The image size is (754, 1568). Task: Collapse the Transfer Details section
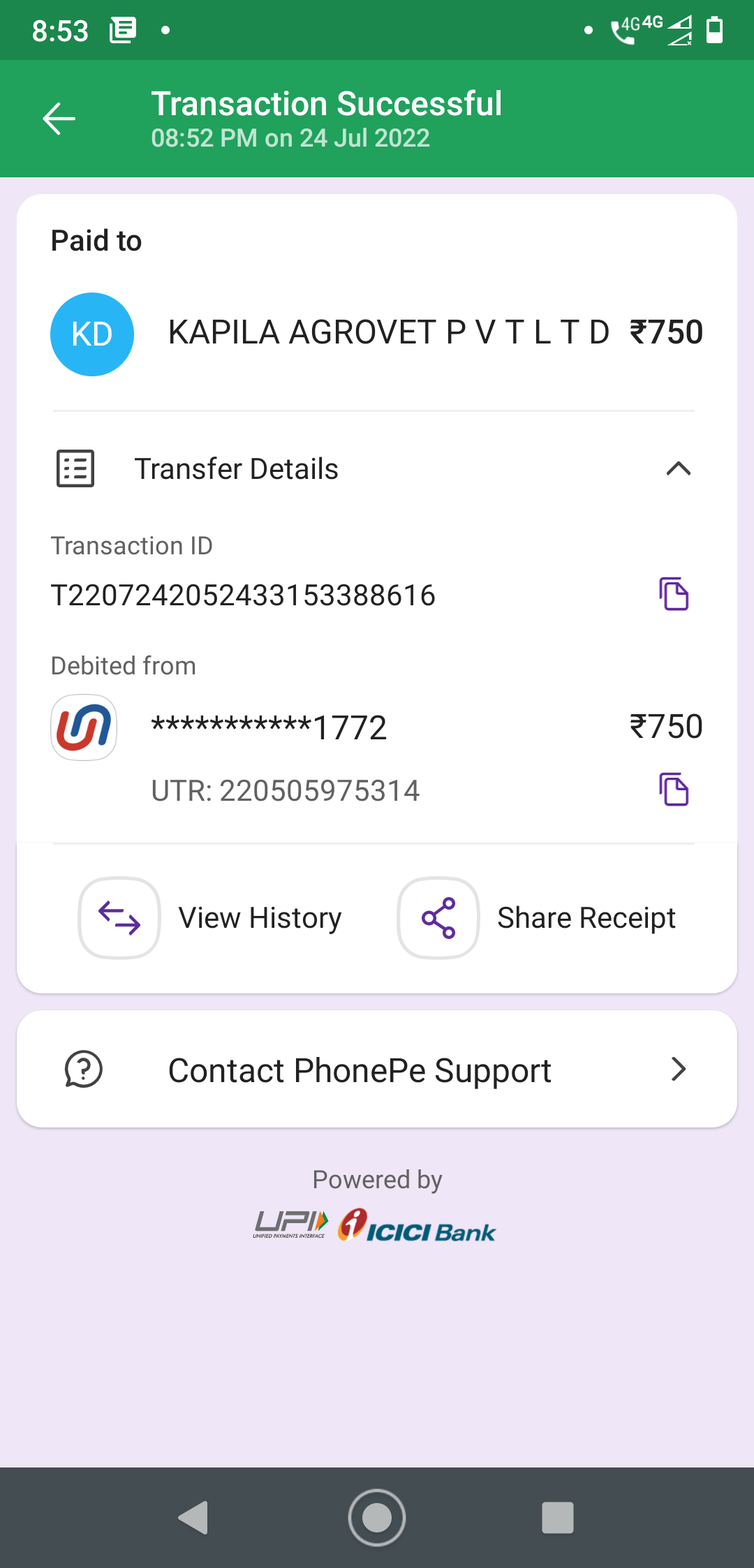coord(678,468)
